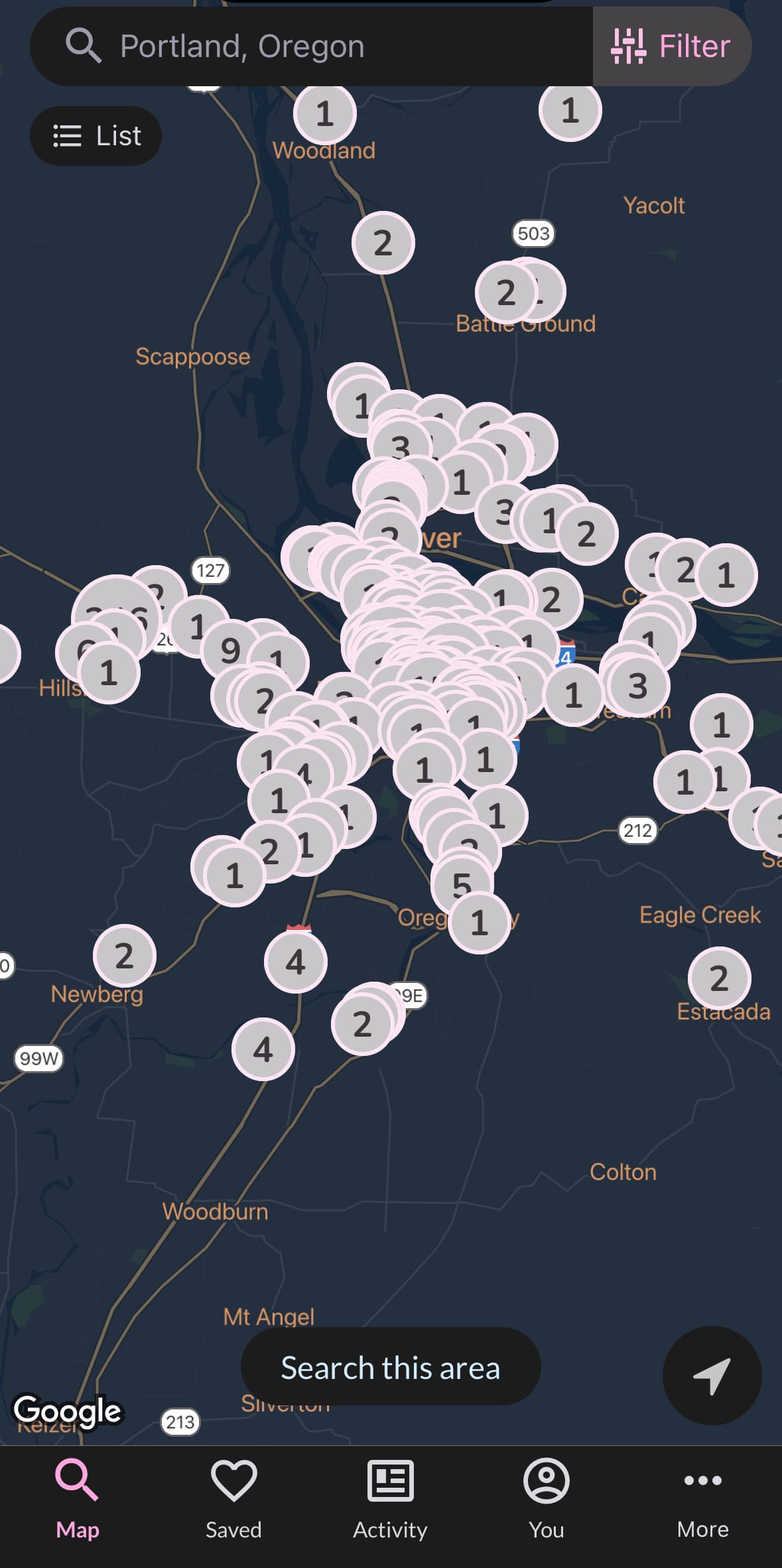
Task: Tap the magnifying glass in the search field
Action: coord(84,46)
